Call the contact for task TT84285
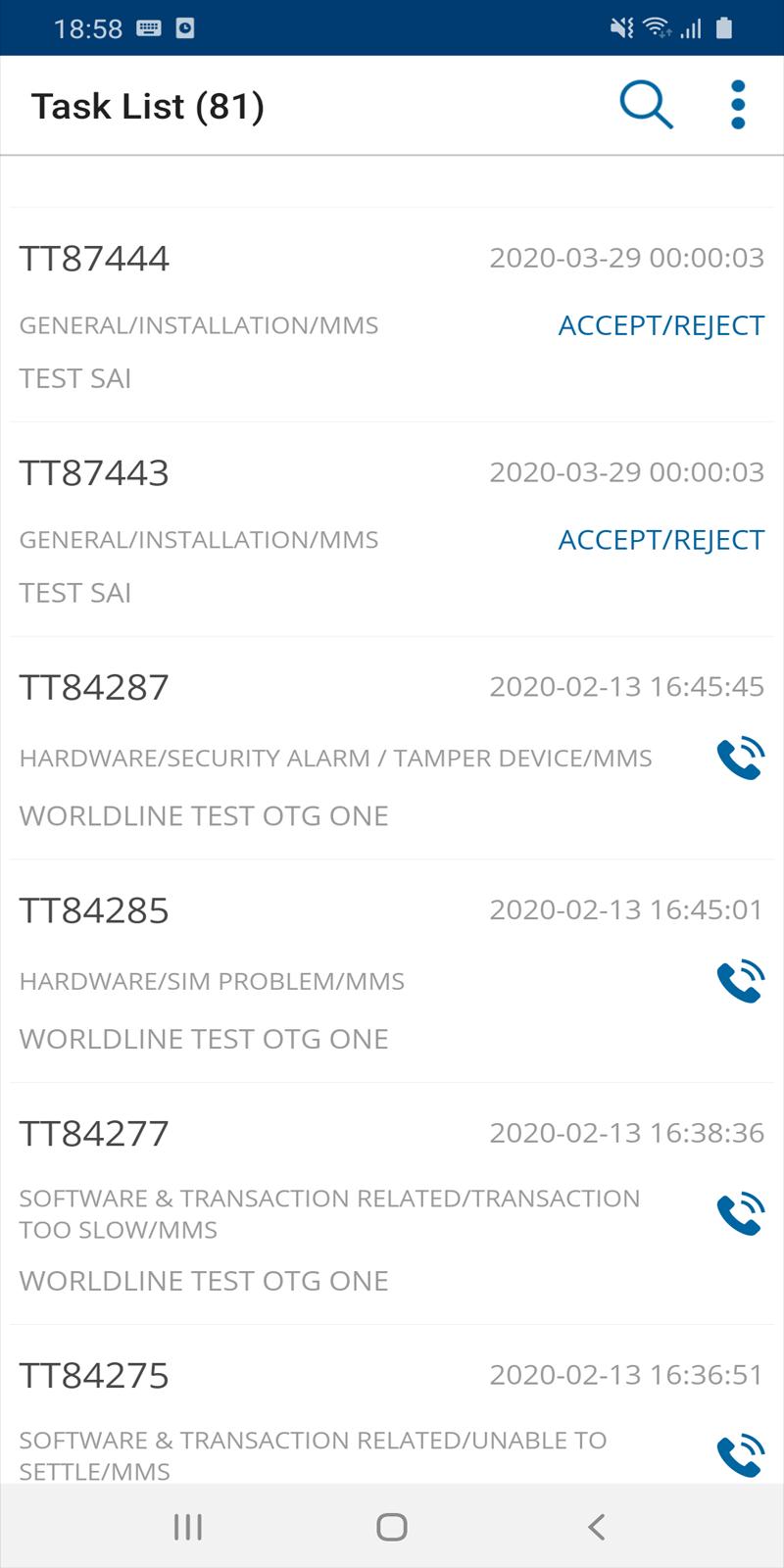 point(740,981)
